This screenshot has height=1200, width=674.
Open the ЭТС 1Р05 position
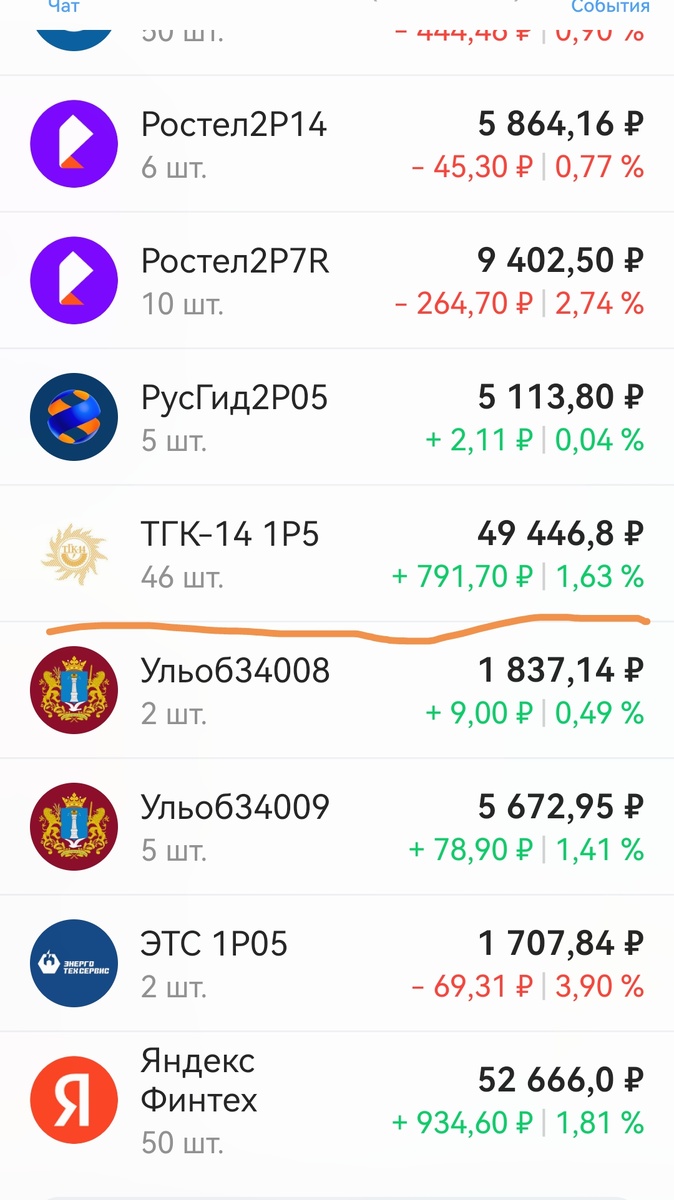[337, 963]
